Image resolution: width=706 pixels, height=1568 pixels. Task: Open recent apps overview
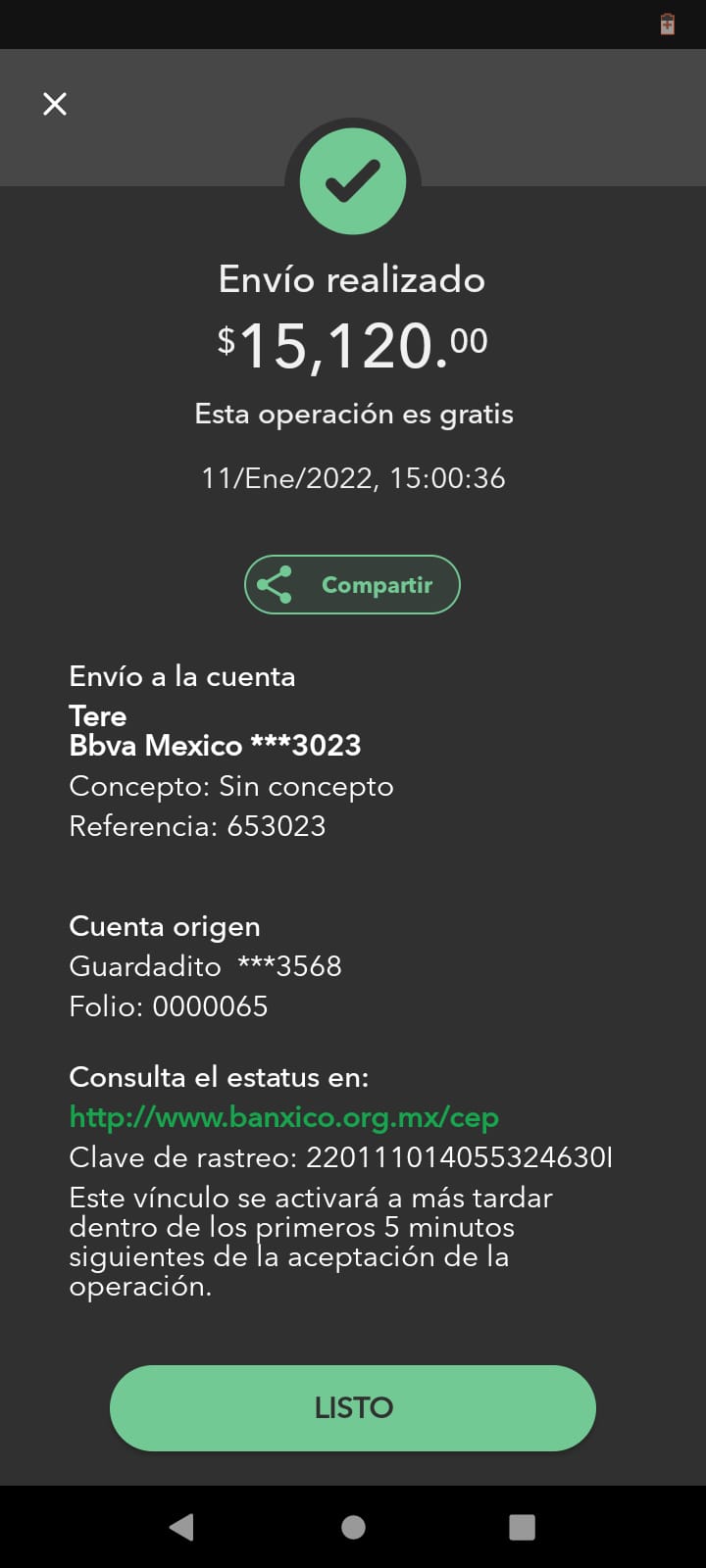[523, 1527]
